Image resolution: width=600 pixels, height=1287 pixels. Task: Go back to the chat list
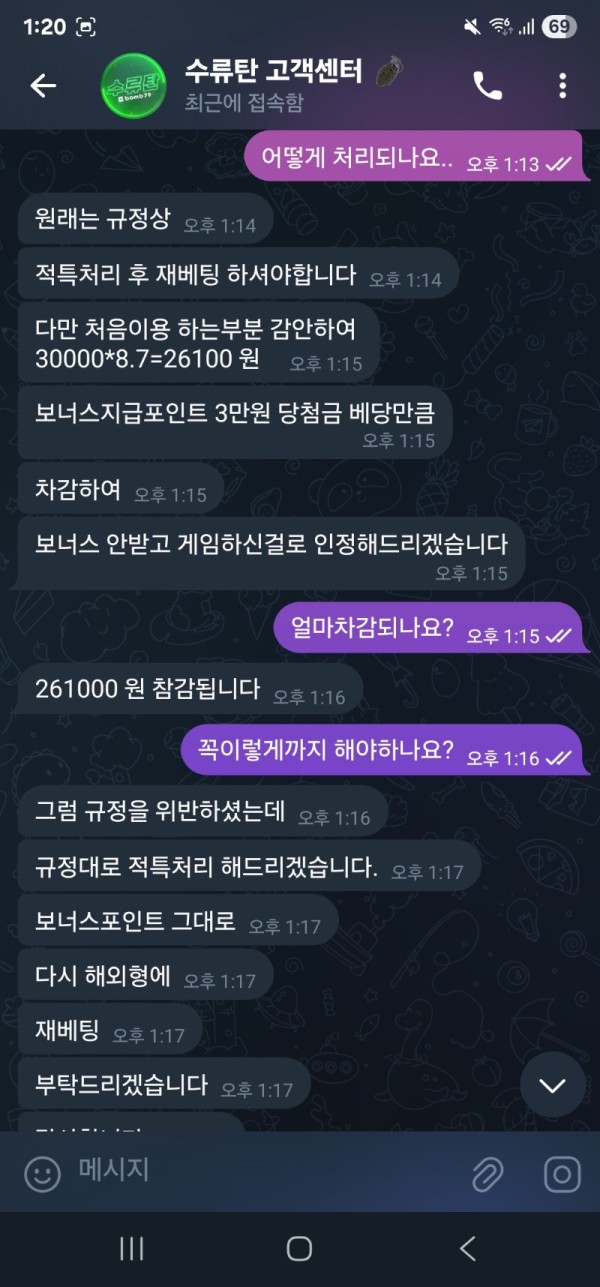tap(43, 86)
